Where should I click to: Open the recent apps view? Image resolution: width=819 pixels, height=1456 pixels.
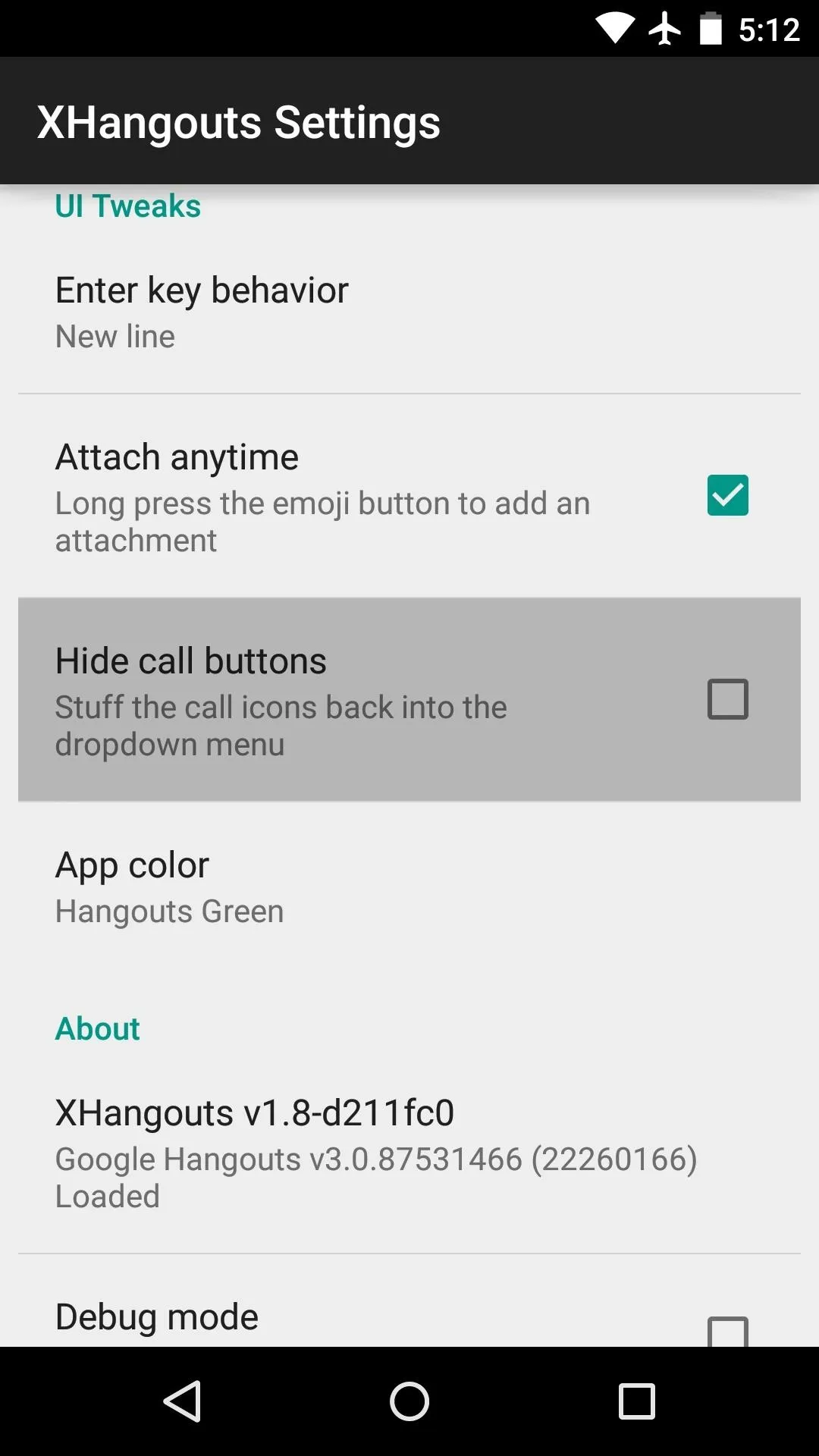click(x=637, y=1401)
